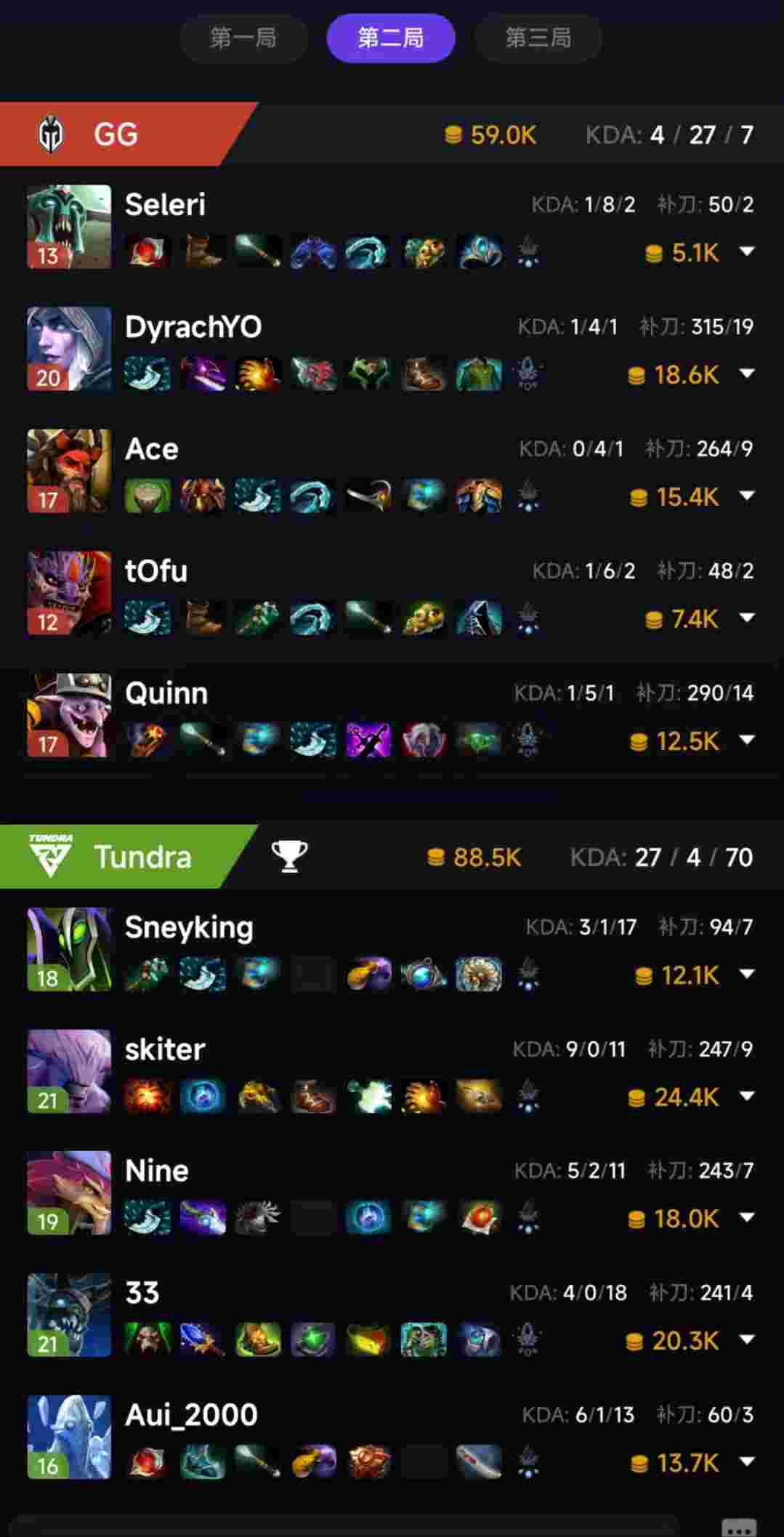Viewport: 784px width, 1537px height.
Task: Expand Nine's stats arrow
Action: (746, 1217)
